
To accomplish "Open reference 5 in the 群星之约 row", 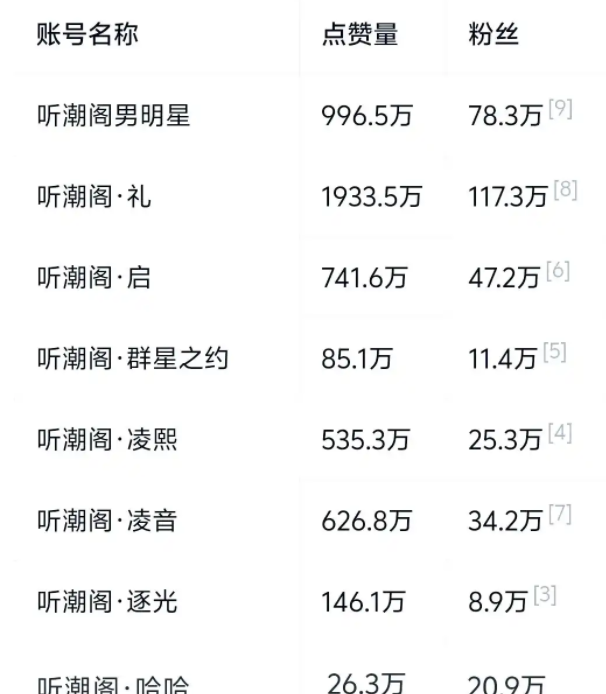I will coord(555,352).
